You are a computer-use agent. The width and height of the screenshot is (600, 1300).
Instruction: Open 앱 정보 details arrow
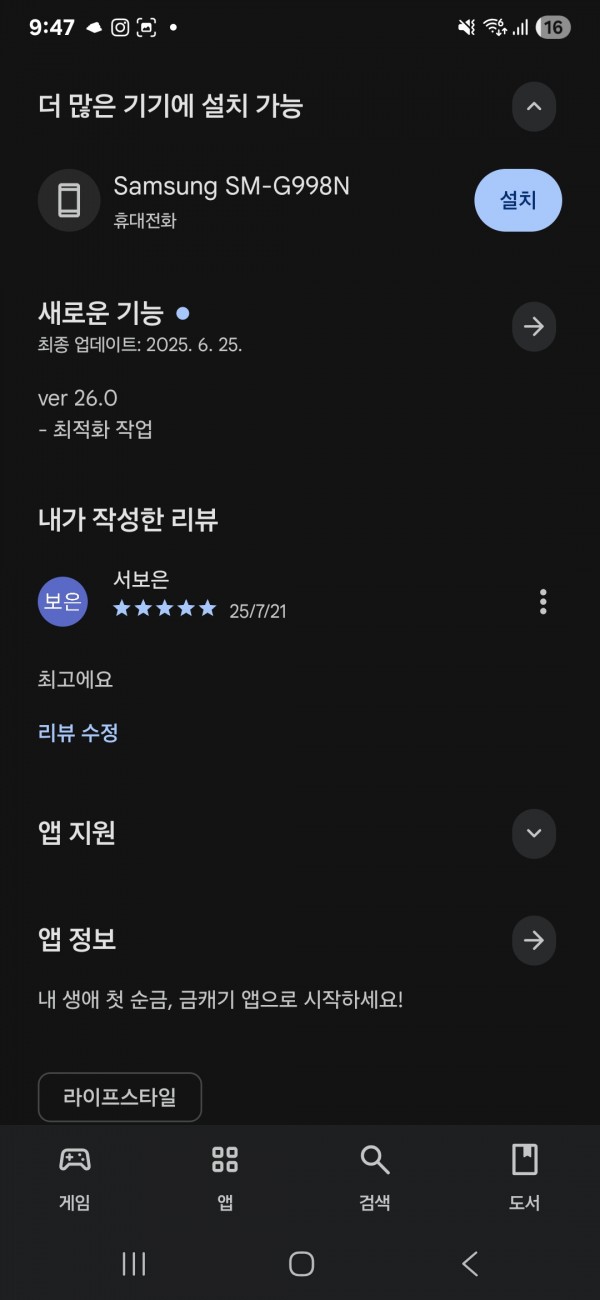[534, 940]
